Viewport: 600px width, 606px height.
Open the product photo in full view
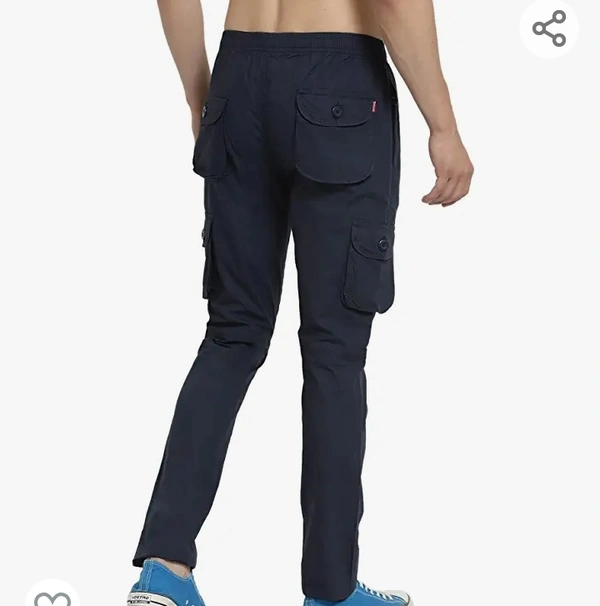click(300, 300)
